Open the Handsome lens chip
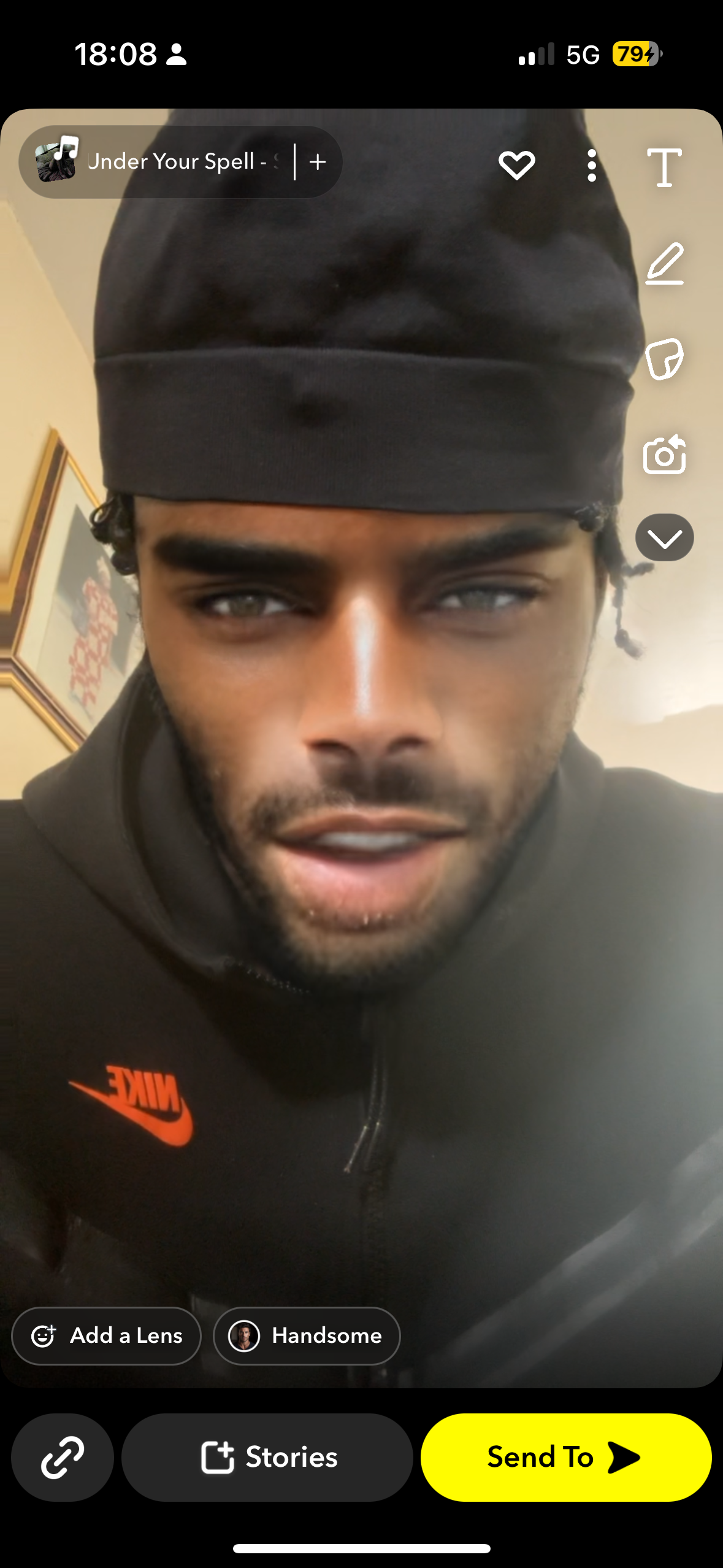 (307, 1335)
